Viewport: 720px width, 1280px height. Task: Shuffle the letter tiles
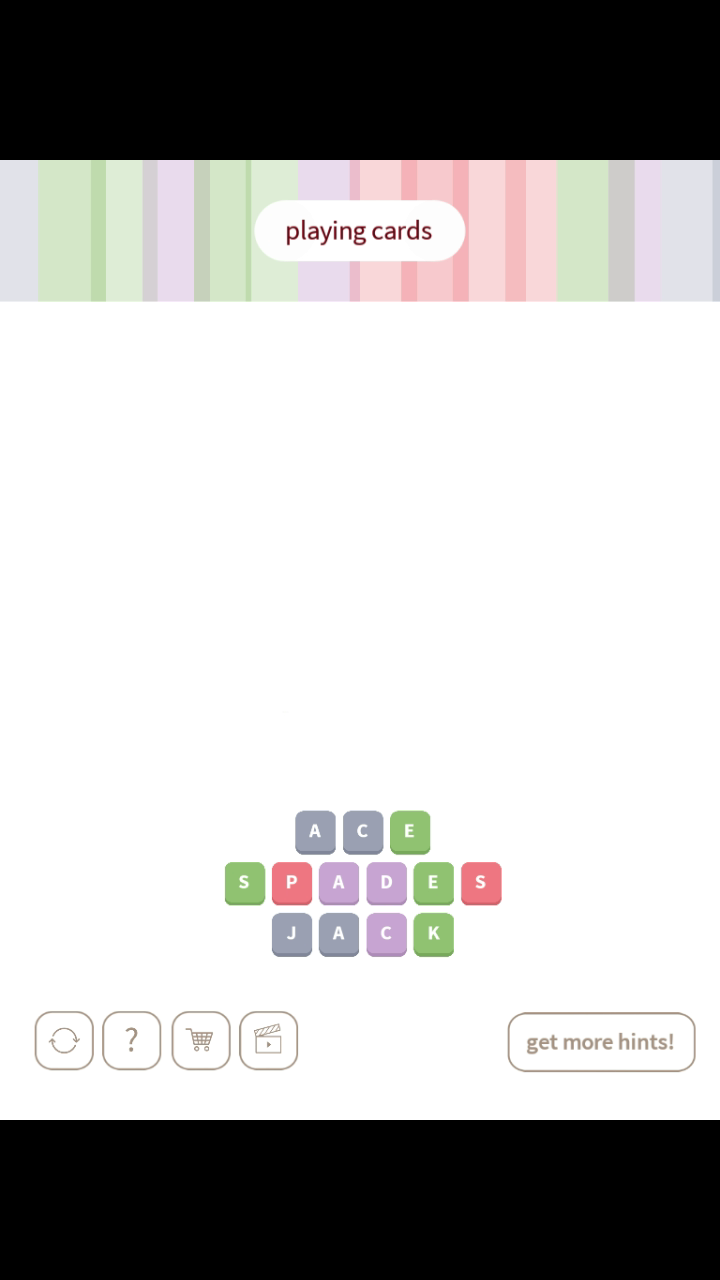coord(64,1041)
